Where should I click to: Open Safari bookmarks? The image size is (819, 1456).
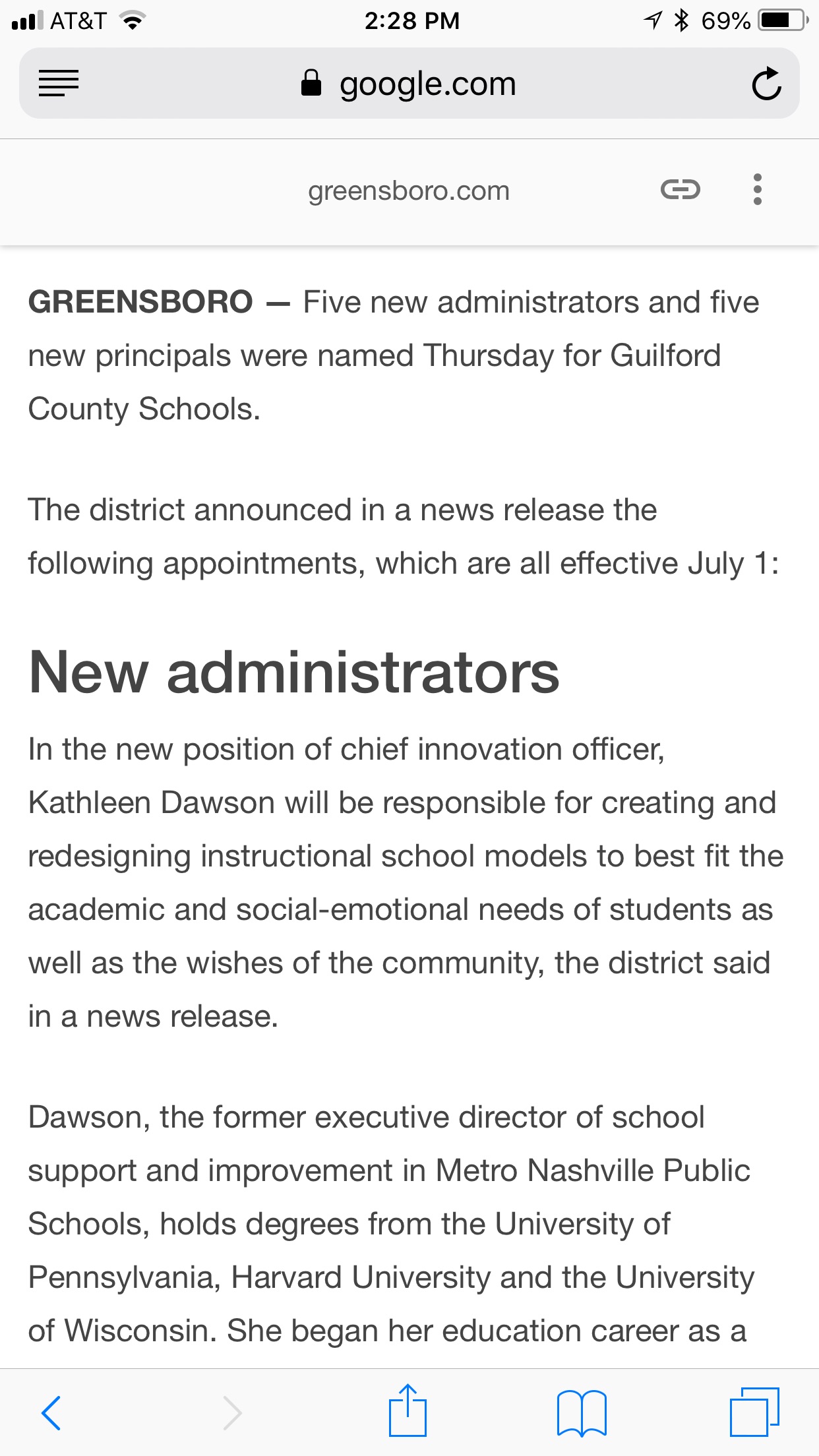(581, 1412)
